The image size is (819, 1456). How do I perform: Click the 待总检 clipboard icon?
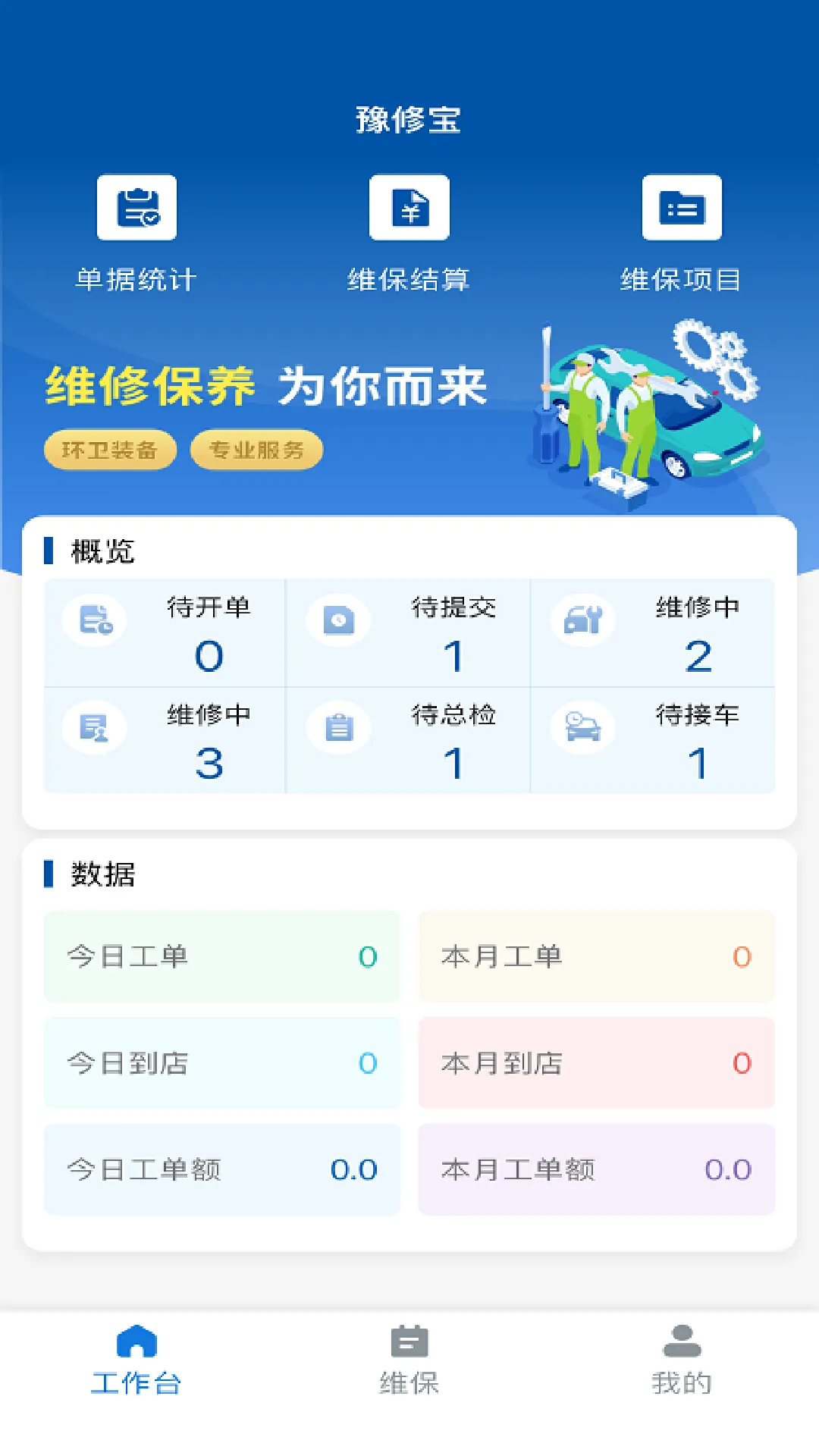pos(337,726)
